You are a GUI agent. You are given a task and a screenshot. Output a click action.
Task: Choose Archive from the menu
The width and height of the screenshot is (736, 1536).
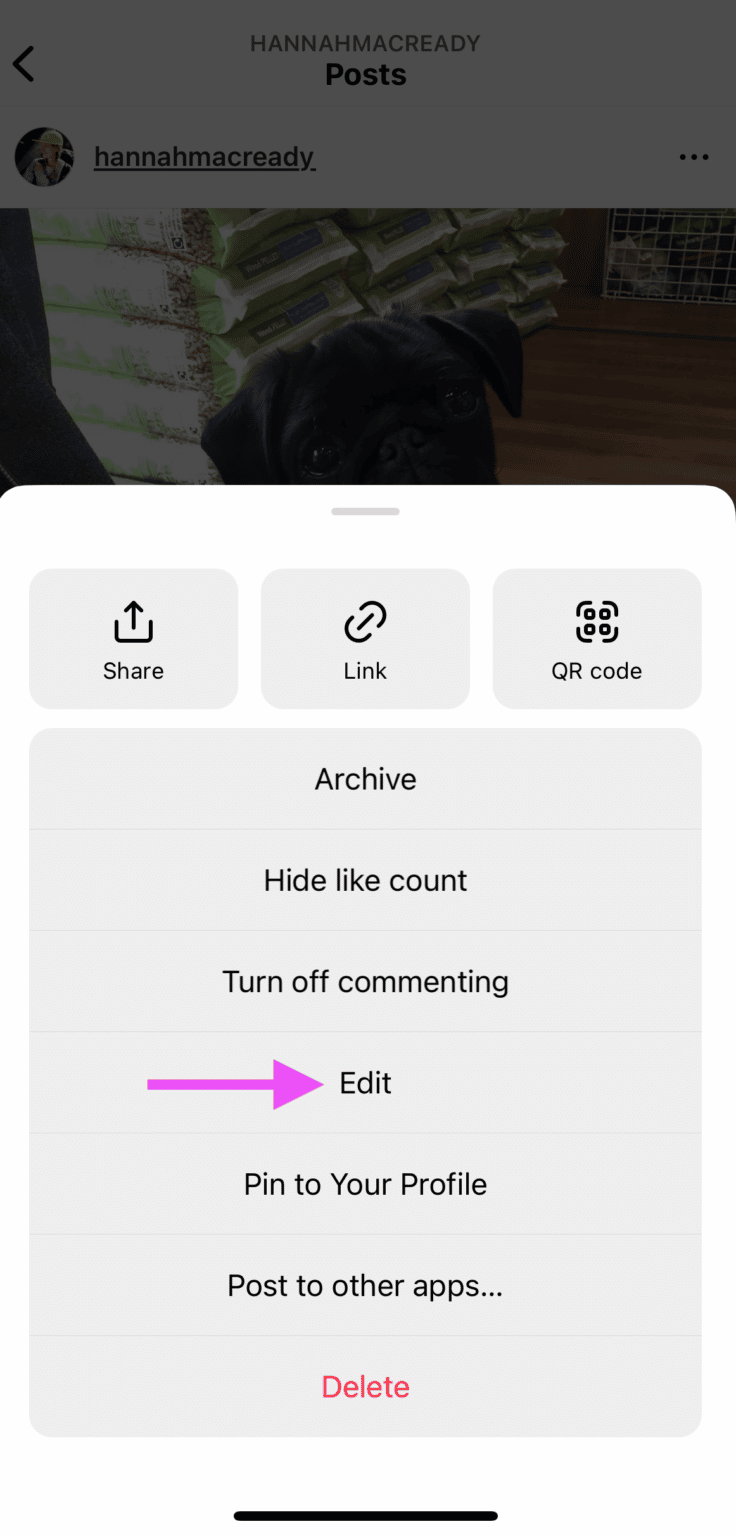point(365,778)
